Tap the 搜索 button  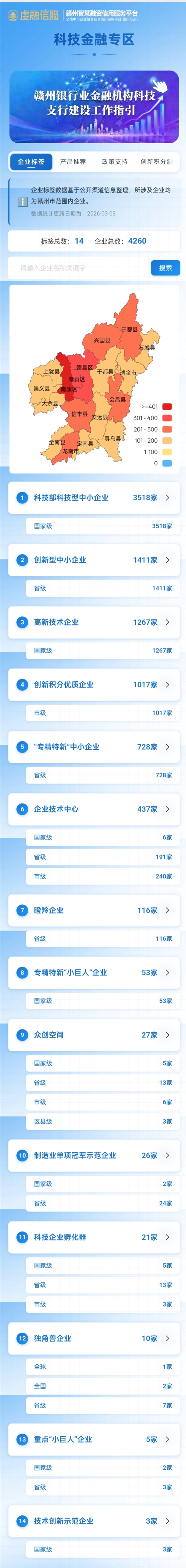(165, 268)
